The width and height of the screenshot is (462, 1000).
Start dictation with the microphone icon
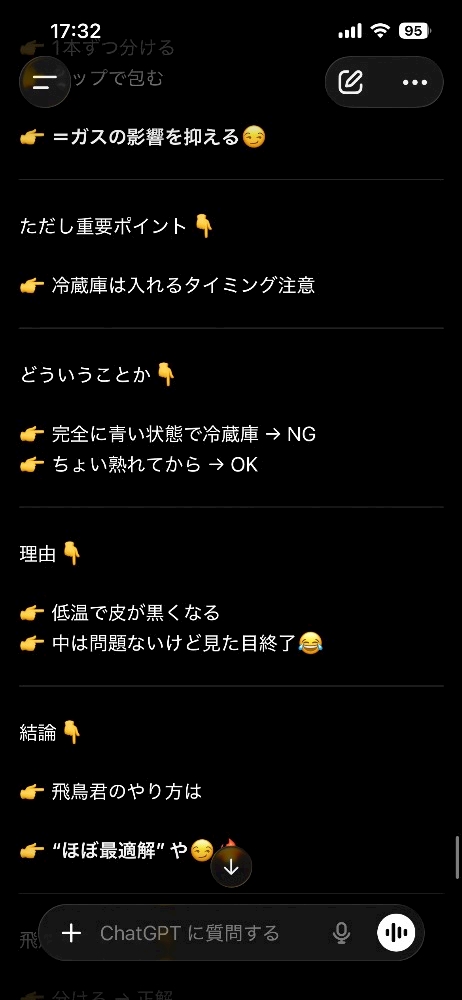pos(341,933)
